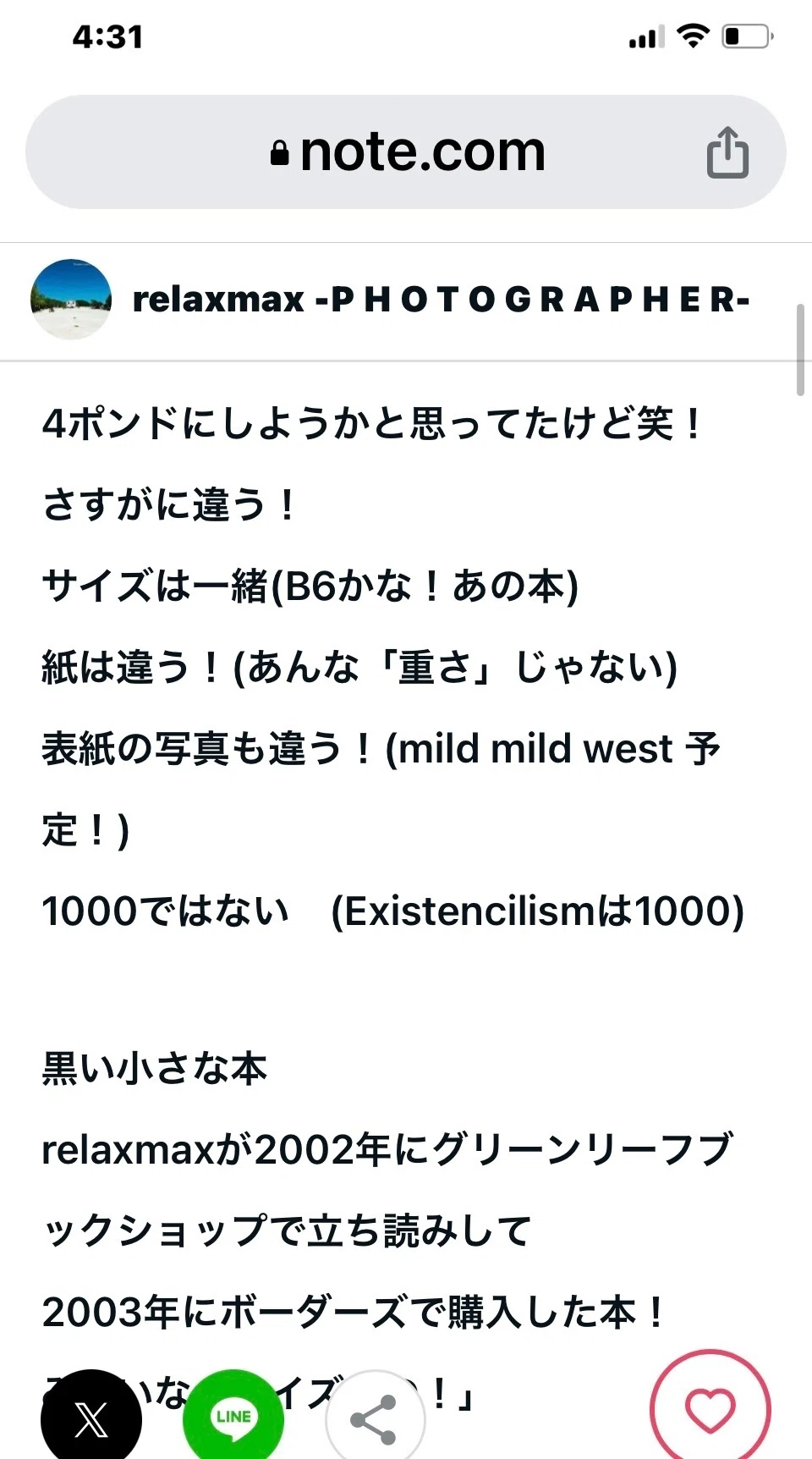Open the general share options button
812x1459 pixels.
pos(375,1418)
